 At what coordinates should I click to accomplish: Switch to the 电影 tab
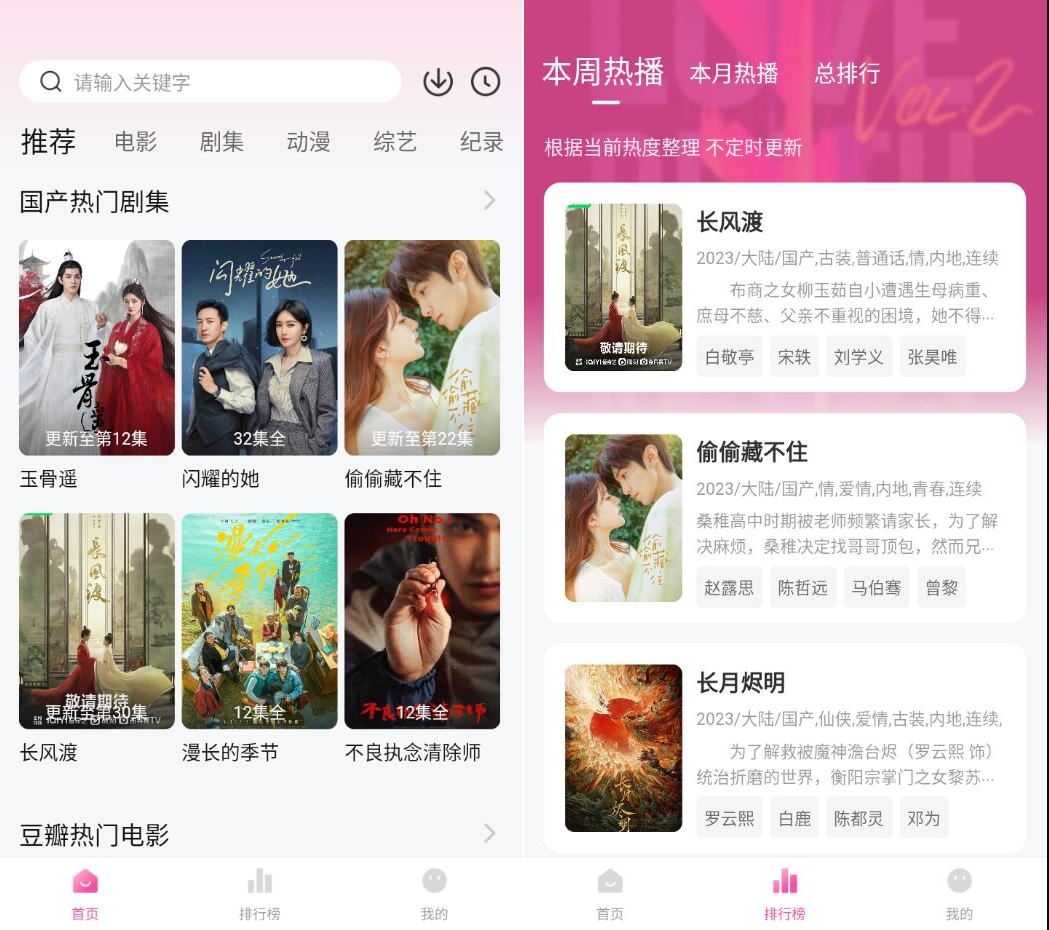(136, 142)
